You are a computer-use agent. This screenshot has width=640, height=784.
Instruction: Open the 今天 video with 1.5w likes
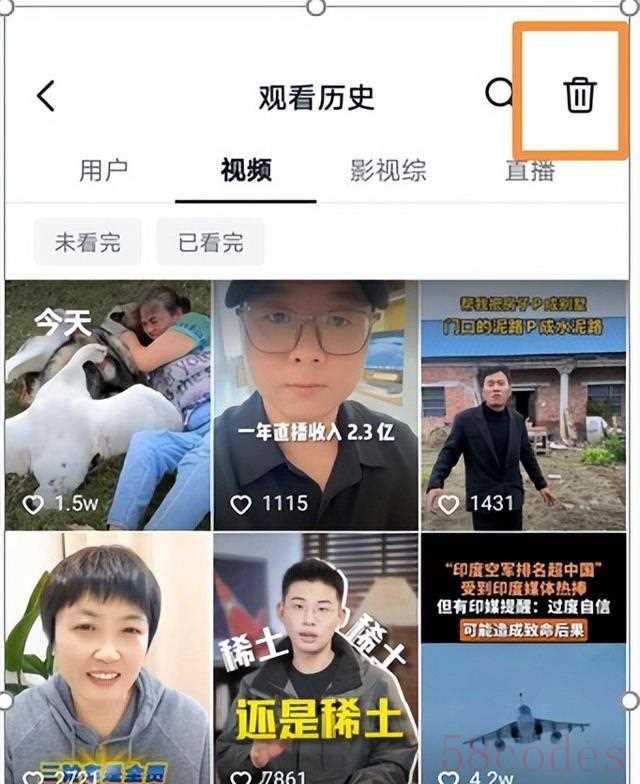point(107,405)
